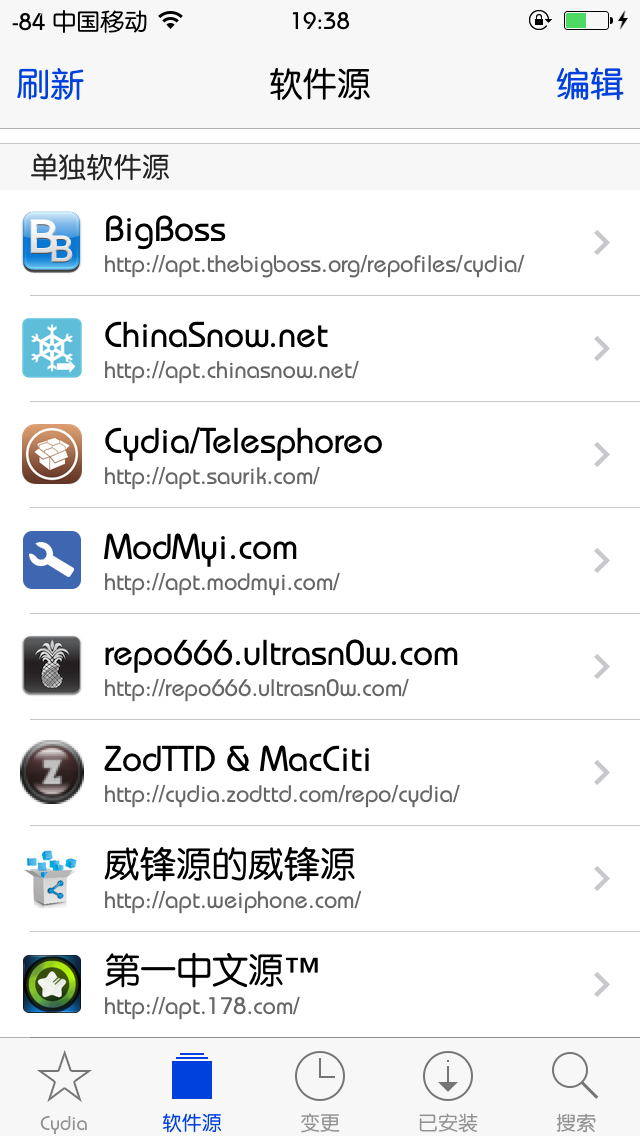Select the ModMyi.com source
640x1136 pixels.
[320, 560]
